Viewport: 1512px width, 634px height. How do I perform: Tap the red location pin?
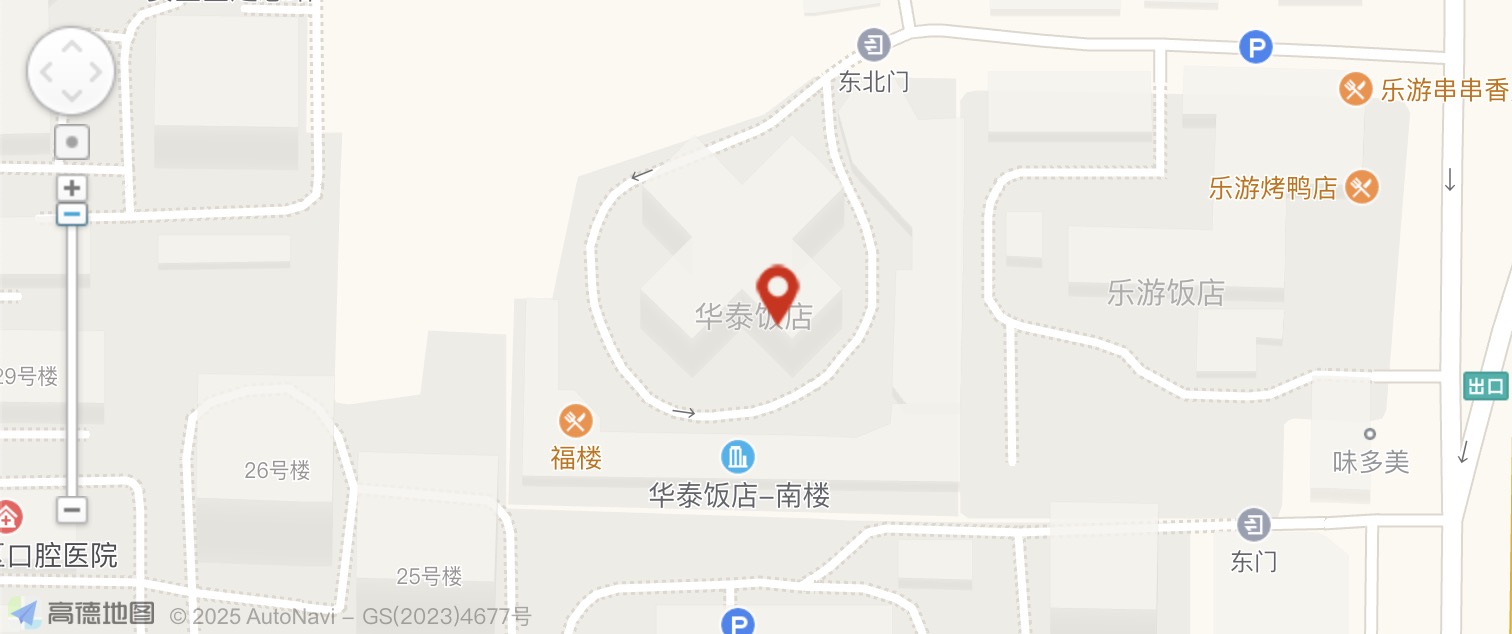776,291
